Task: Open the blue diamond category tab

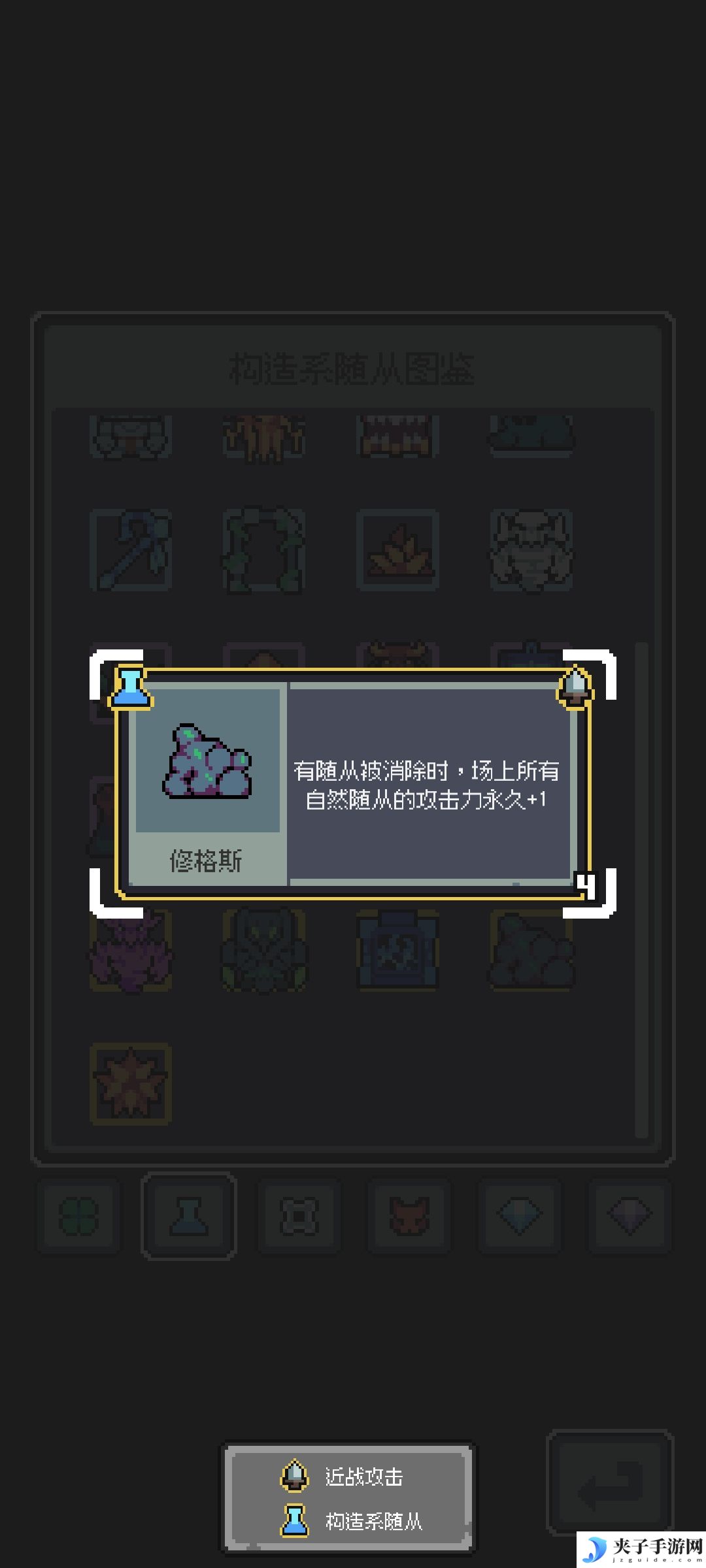Action: pyautogui.click(x=520, y=1217)
